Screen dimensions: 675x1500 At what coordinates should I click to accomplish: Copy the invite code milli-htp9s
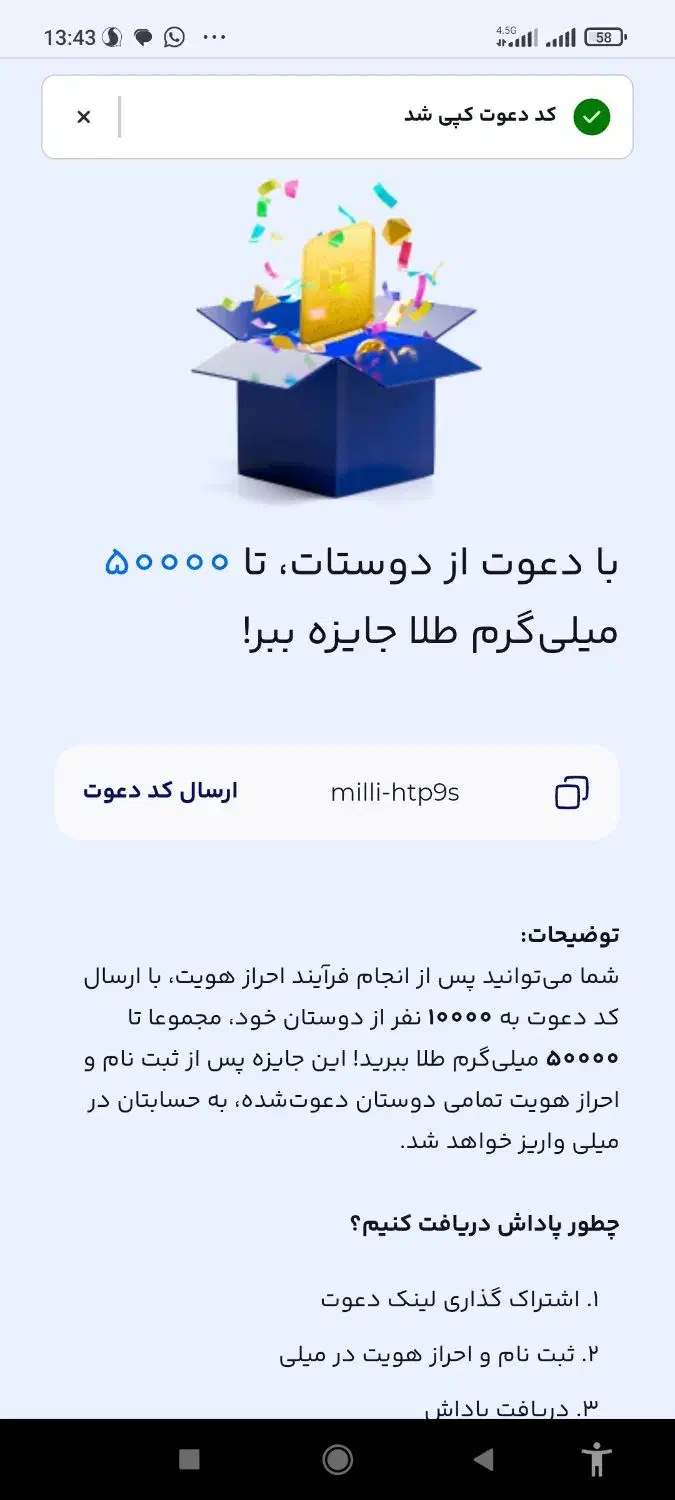[x=571, y=793]
